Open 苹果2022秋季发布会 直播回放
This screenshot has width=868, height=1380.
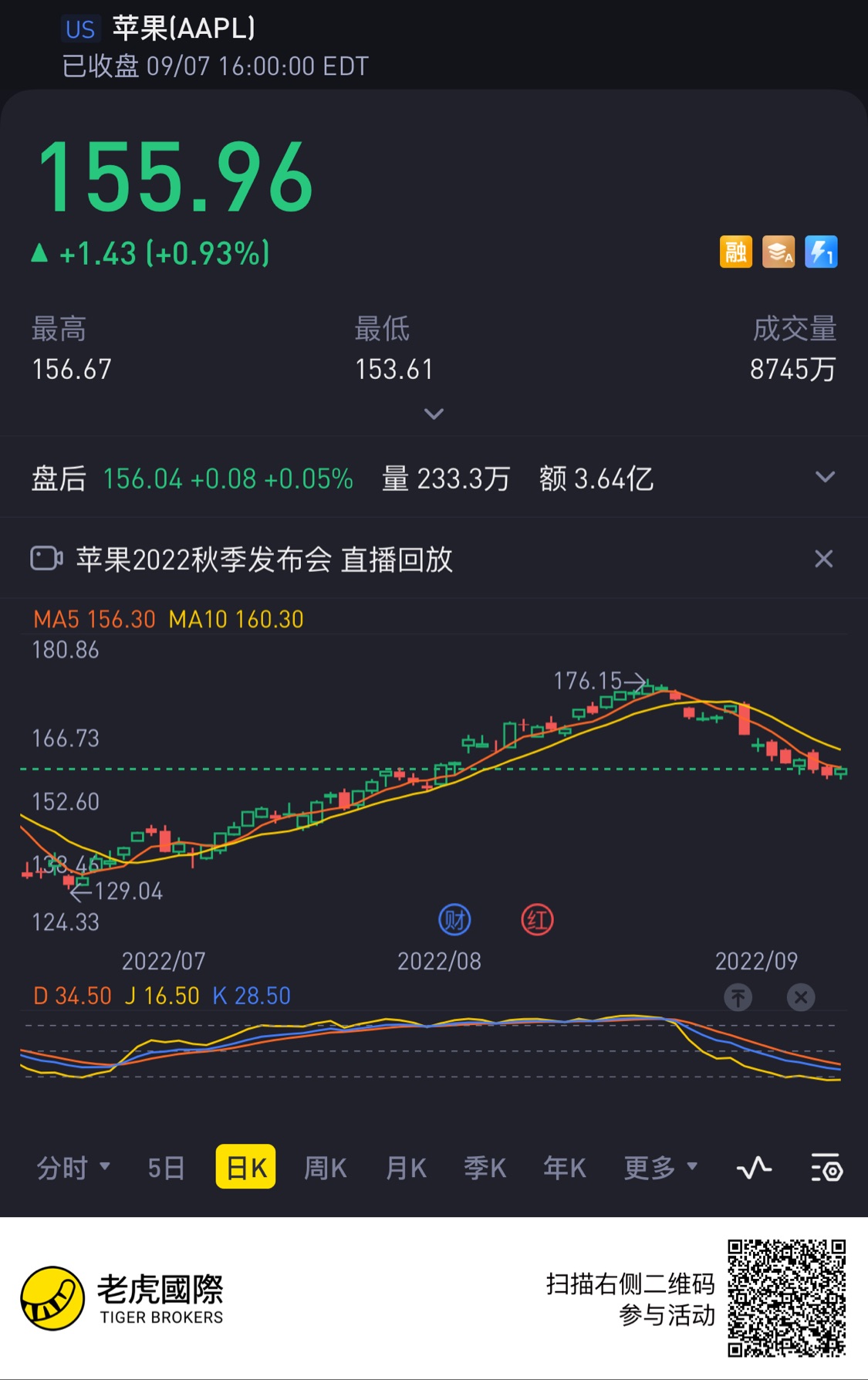264,560
